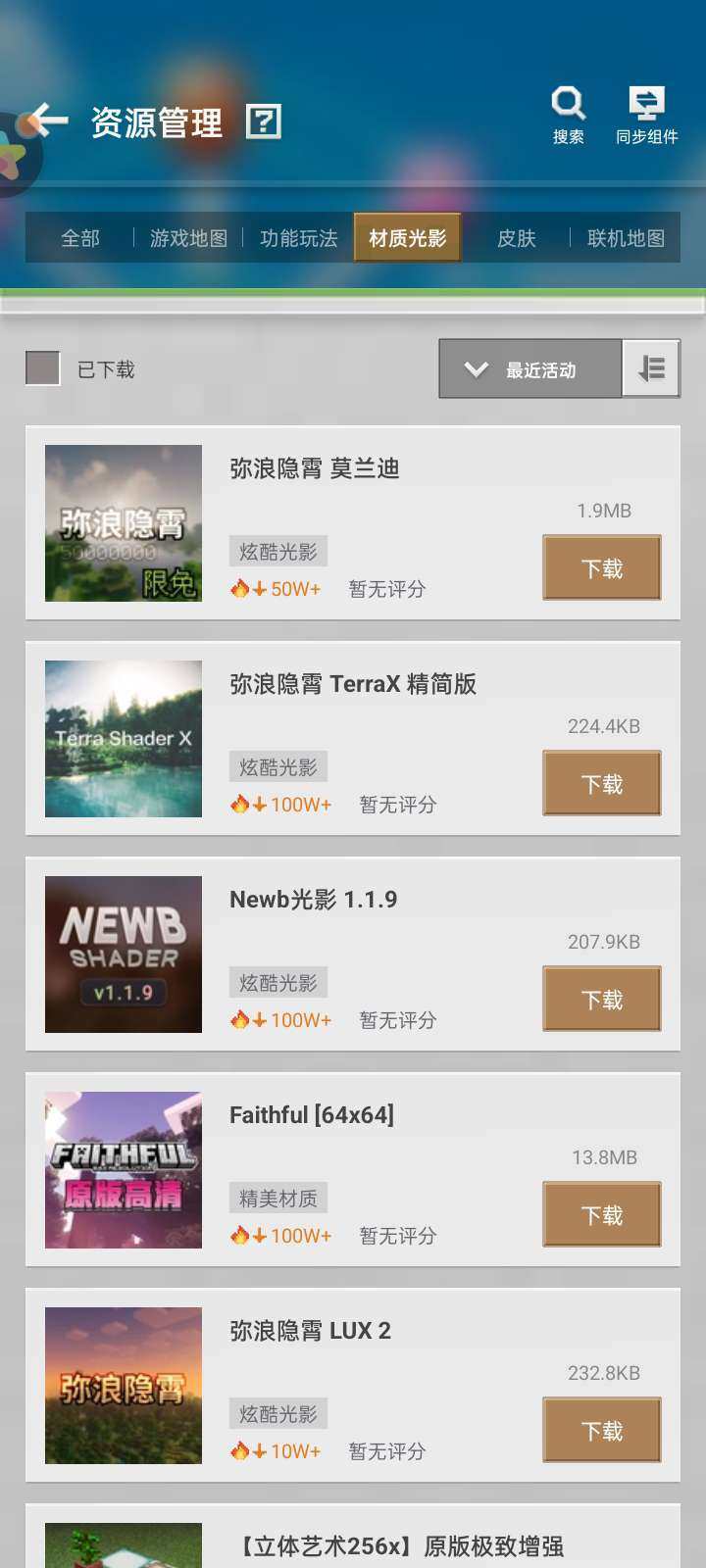Tap the 精美材质 tag on Faithful [64x64]

277,1198
